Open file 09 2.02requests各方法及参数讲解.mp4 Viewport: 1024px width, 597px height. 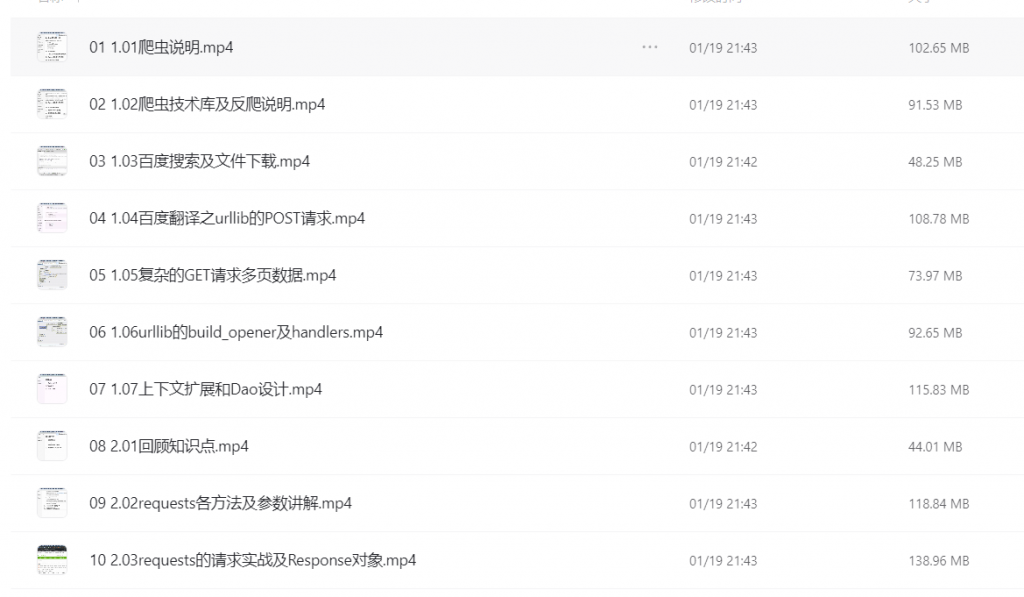220,503
